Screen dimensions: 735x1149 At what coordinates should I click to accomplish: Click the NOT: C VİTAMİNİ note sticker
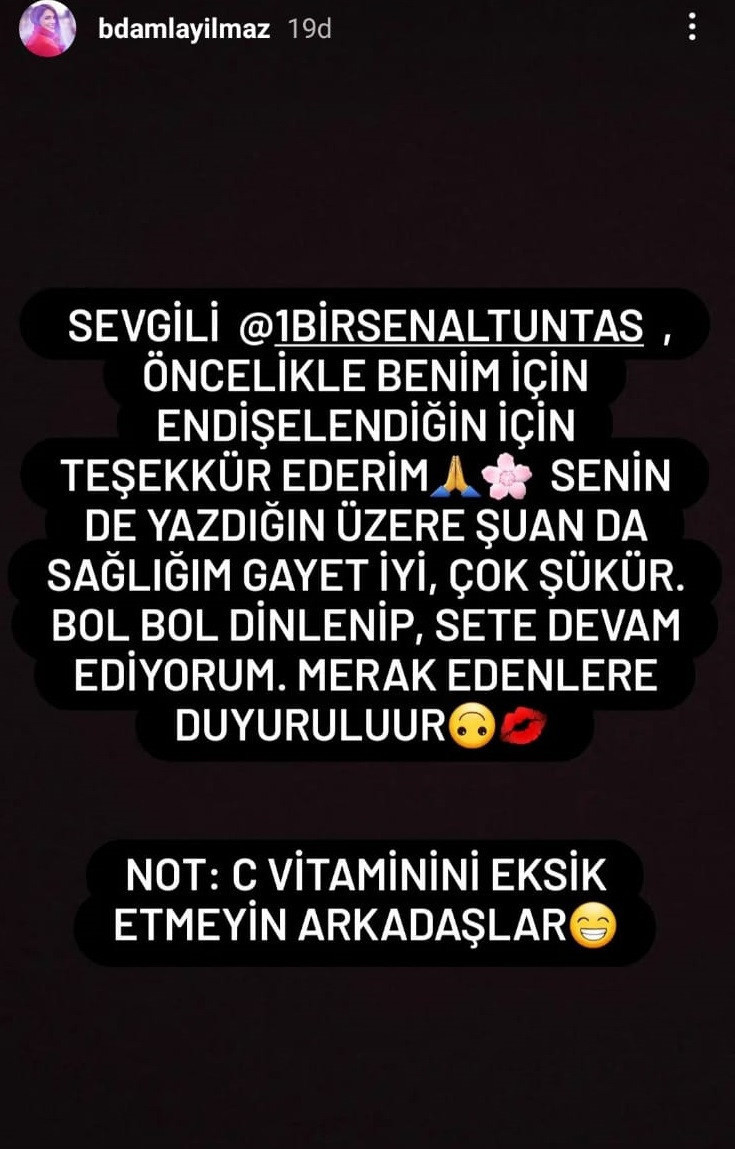[367, 896]
